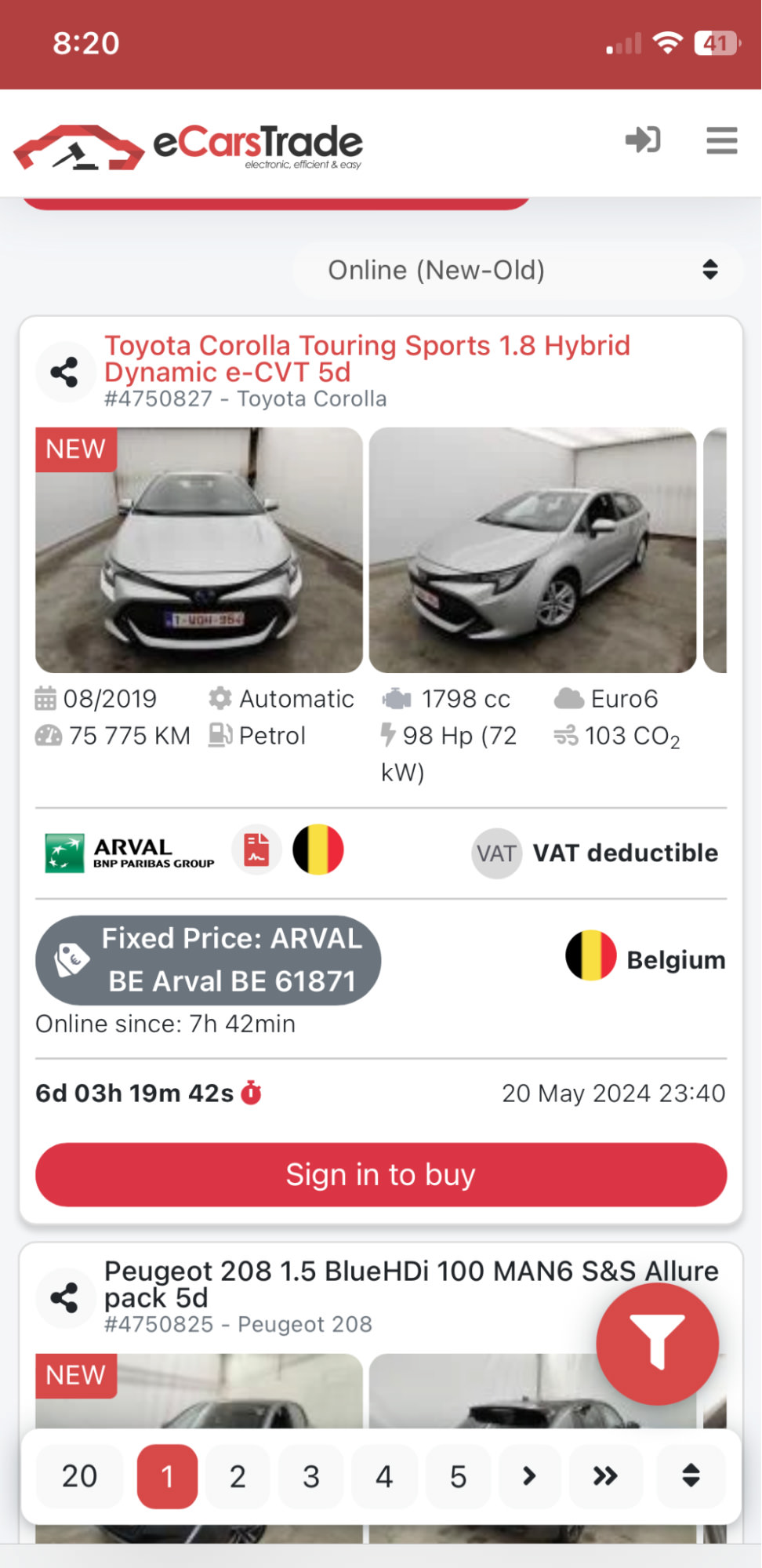Screen dimensions: 762x1568
Task: Click the pagination sort arrows selector
Action: 691,1476
